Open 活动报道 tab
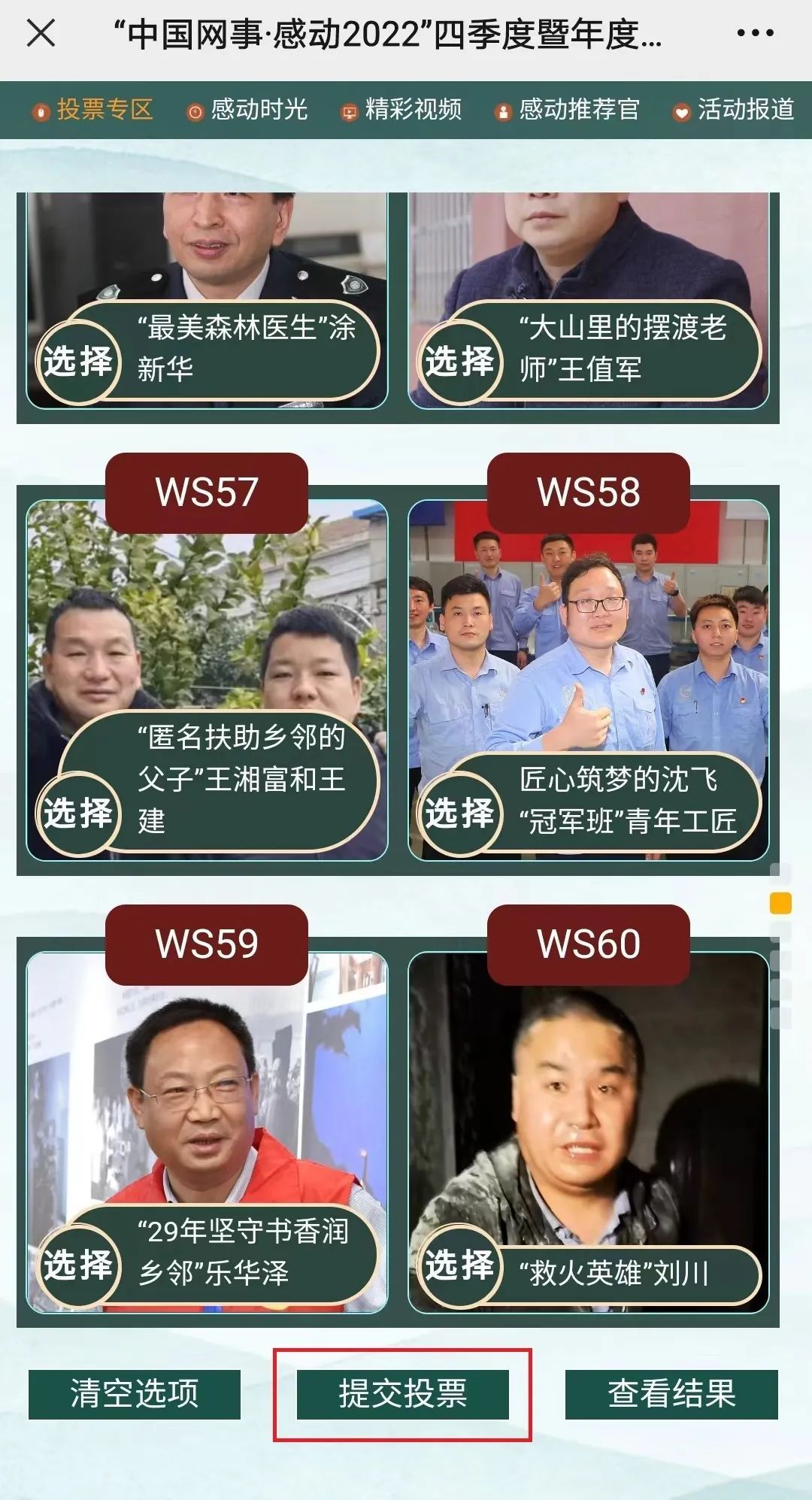The image size is (812, 1500). click(734, 110)
